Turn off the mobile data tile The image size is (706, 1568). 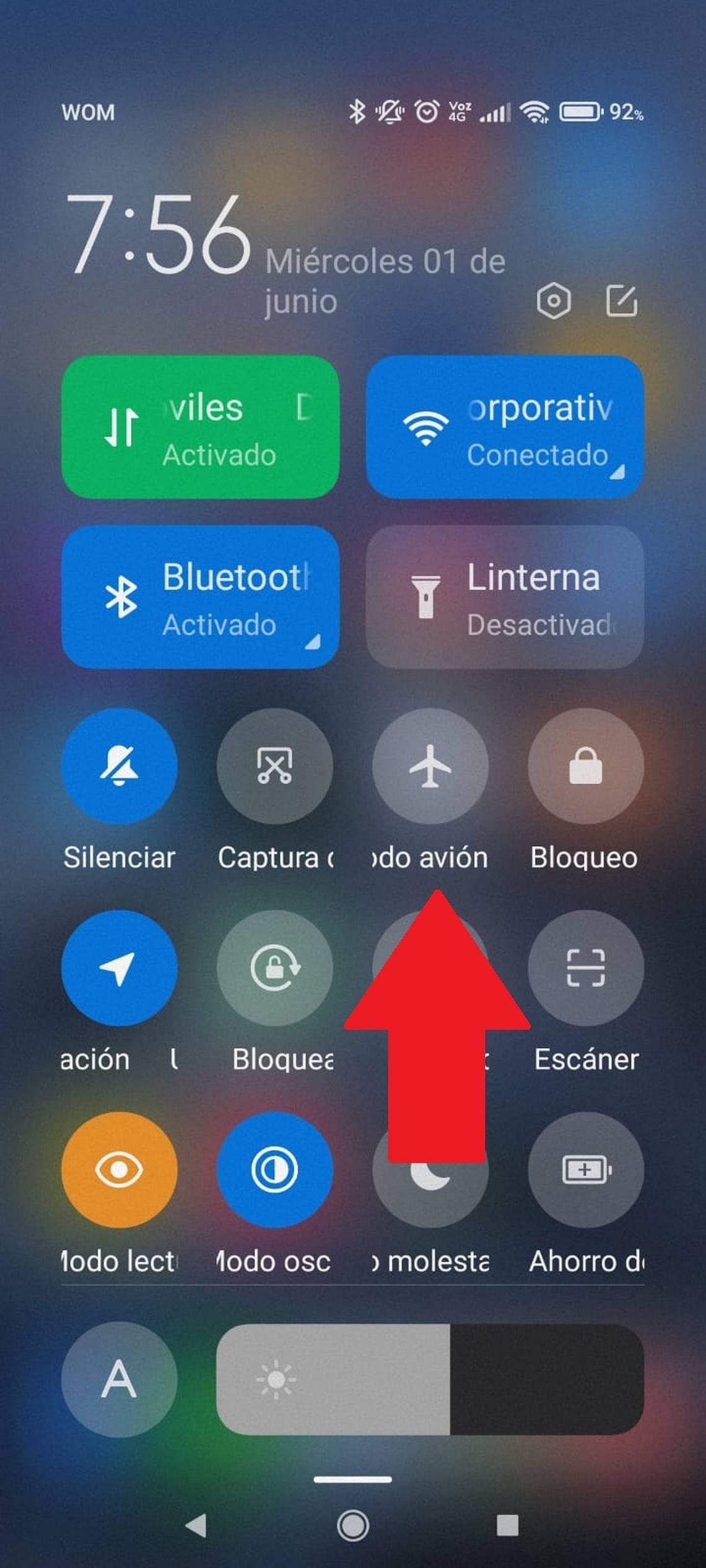point(200,427)
